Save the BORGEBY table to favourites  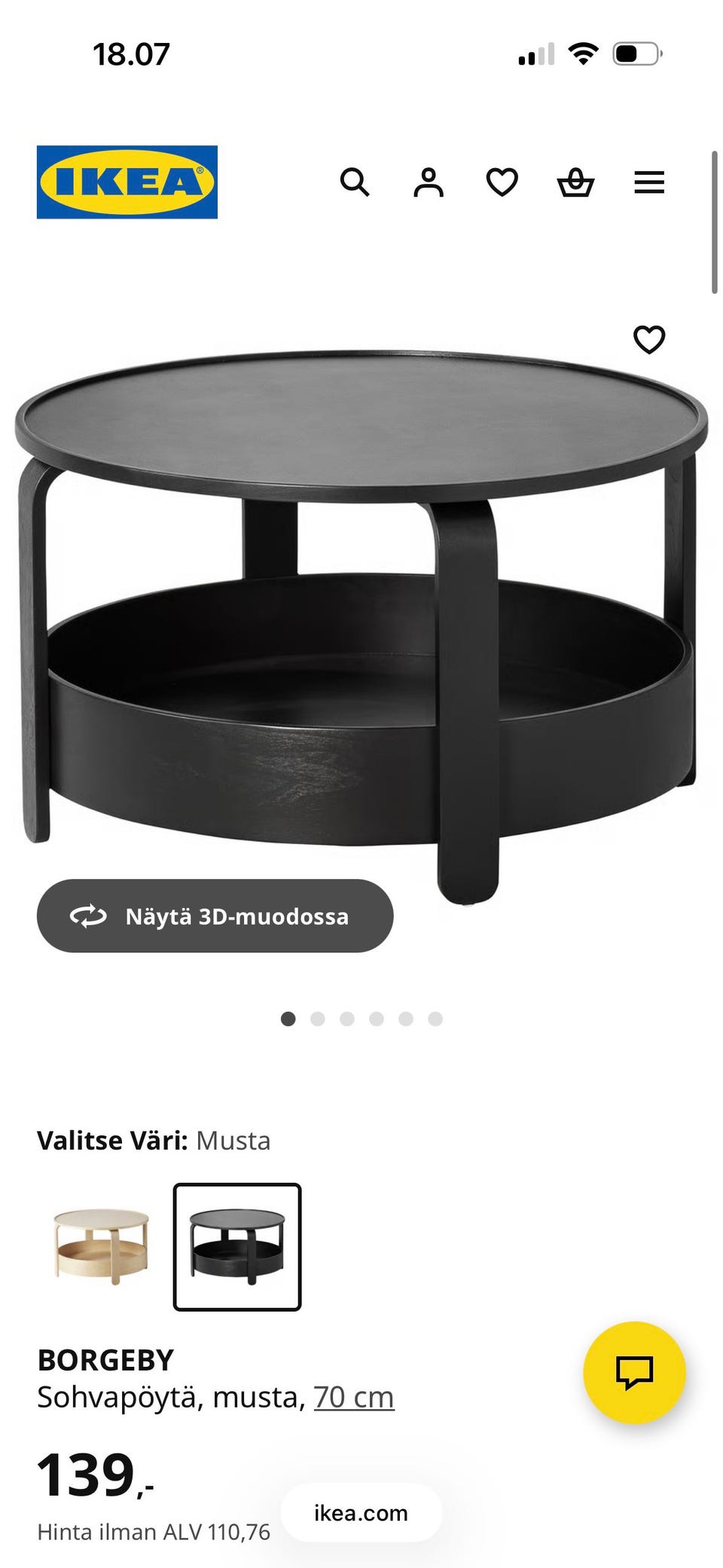click(x=649, y=340)
